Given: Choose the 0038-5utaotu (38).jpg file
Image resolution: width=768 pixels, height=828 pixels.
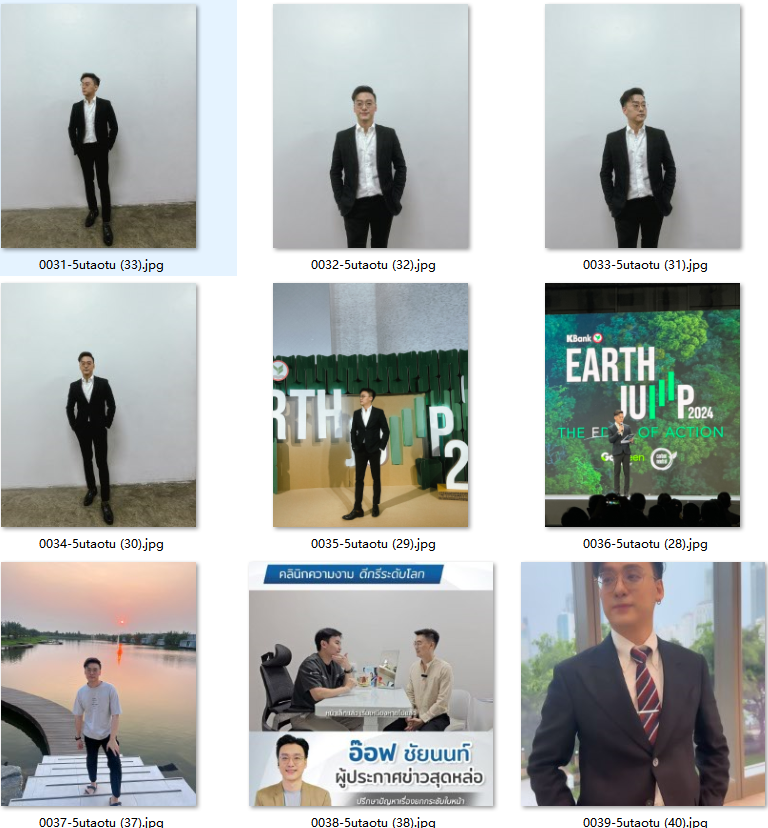Looking at the screenshot, I should [371, 684].
